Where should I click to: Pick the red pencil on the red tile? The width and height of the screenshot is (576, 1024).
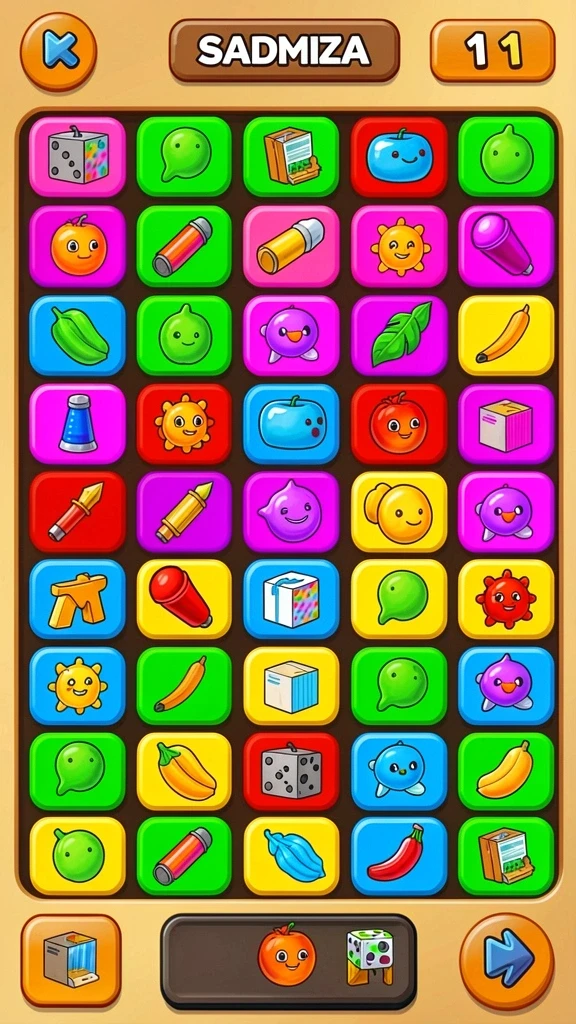click(x=77, y=512)
